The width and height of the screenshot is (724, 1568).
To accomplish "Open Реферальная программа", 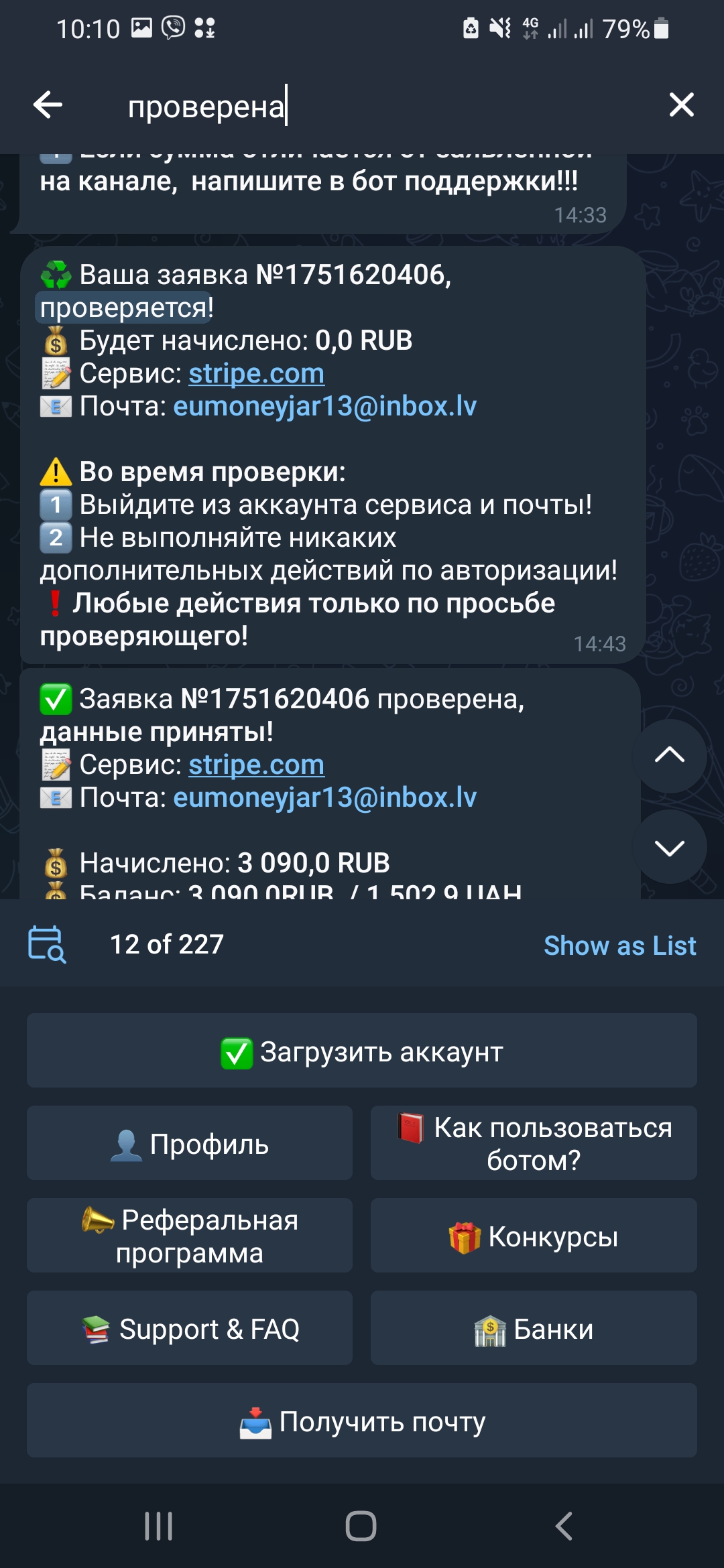I will [x=190, y=1236].
